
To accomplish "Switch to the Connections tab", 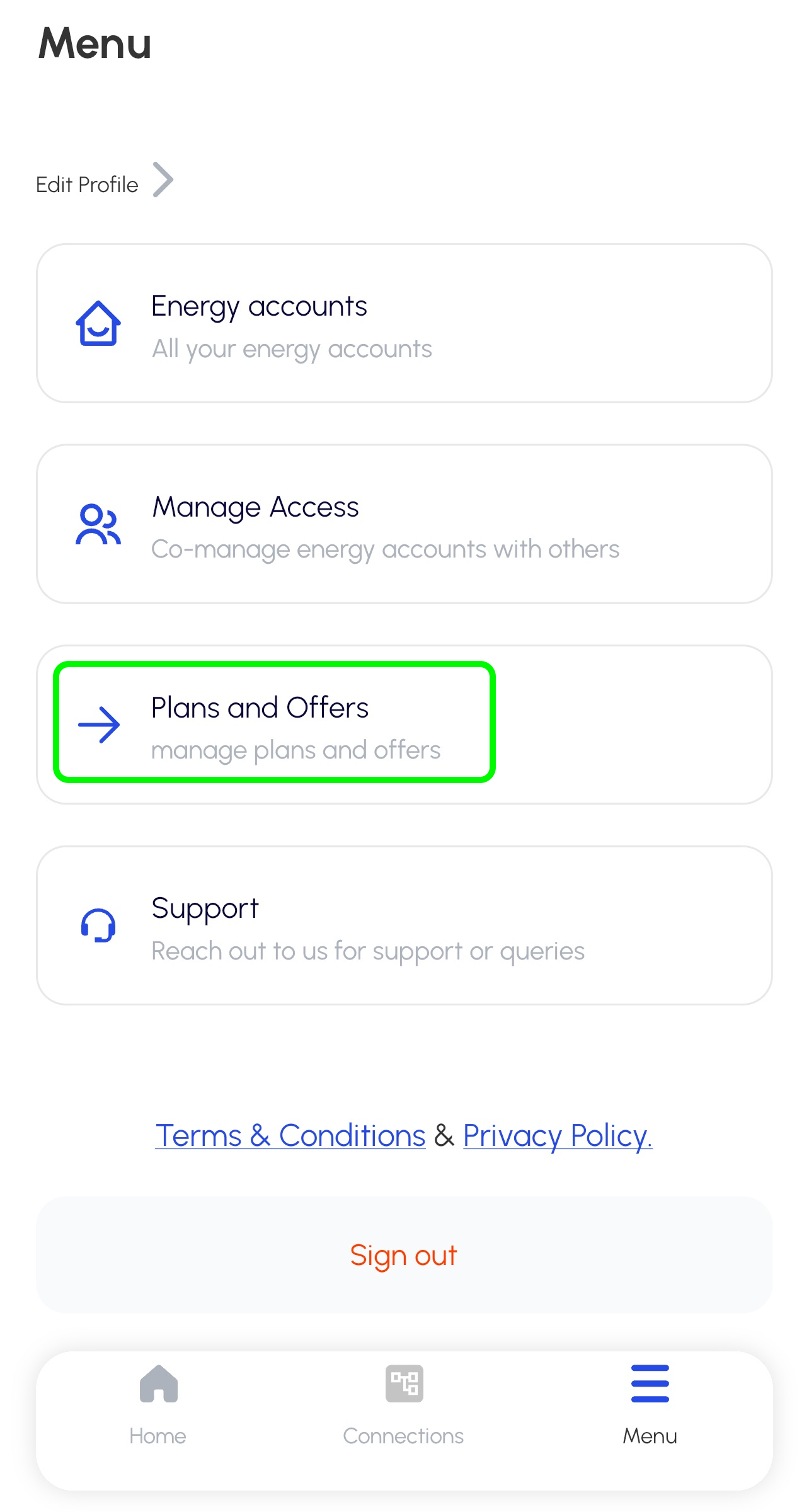I will [403, 1404].
